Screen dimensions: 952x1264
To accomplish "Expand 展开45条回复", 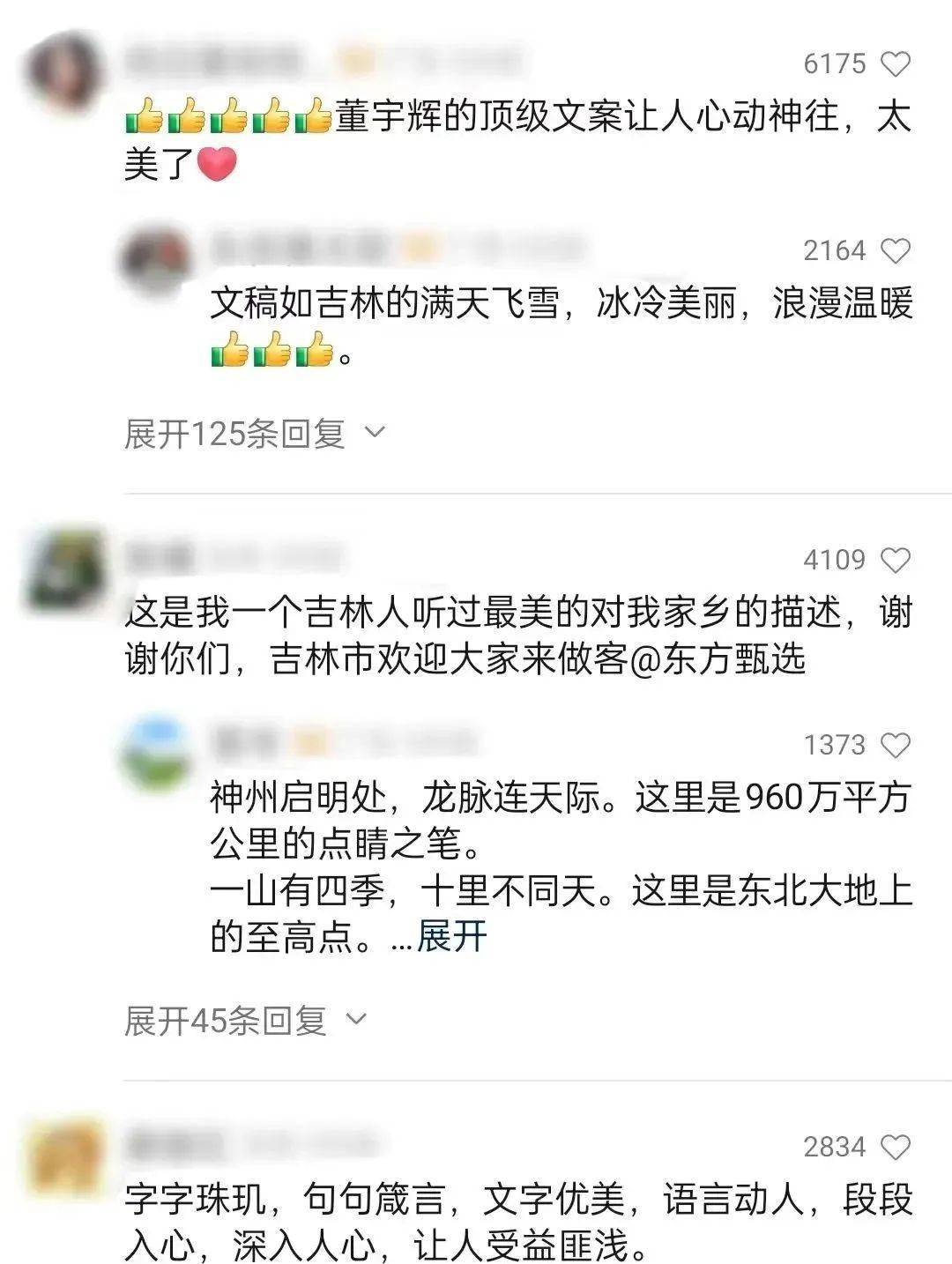I will pyautogui.click(x=243, y=1021).
